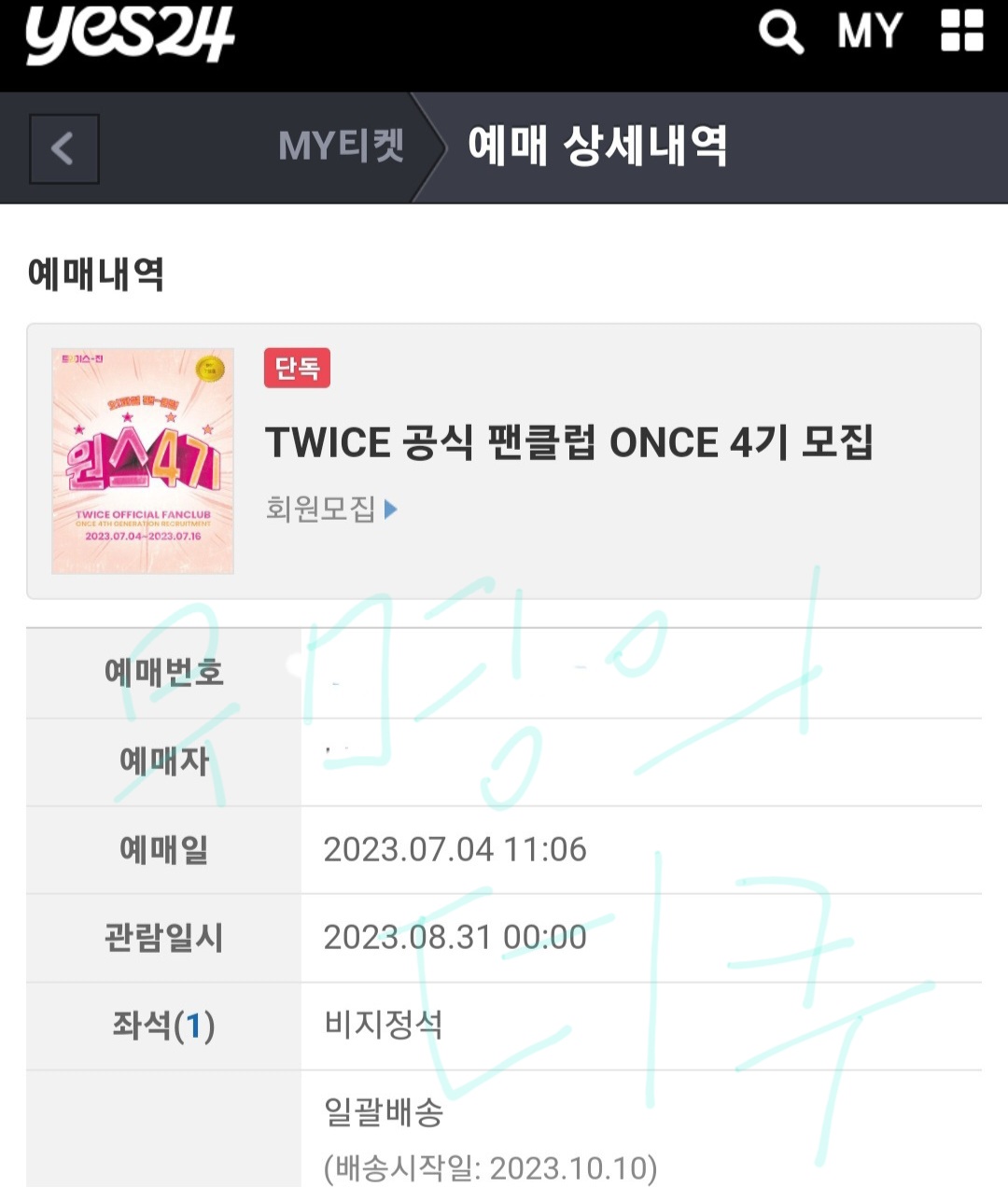
Task: Open the 회원모집 link
Action: click(331, 509)
